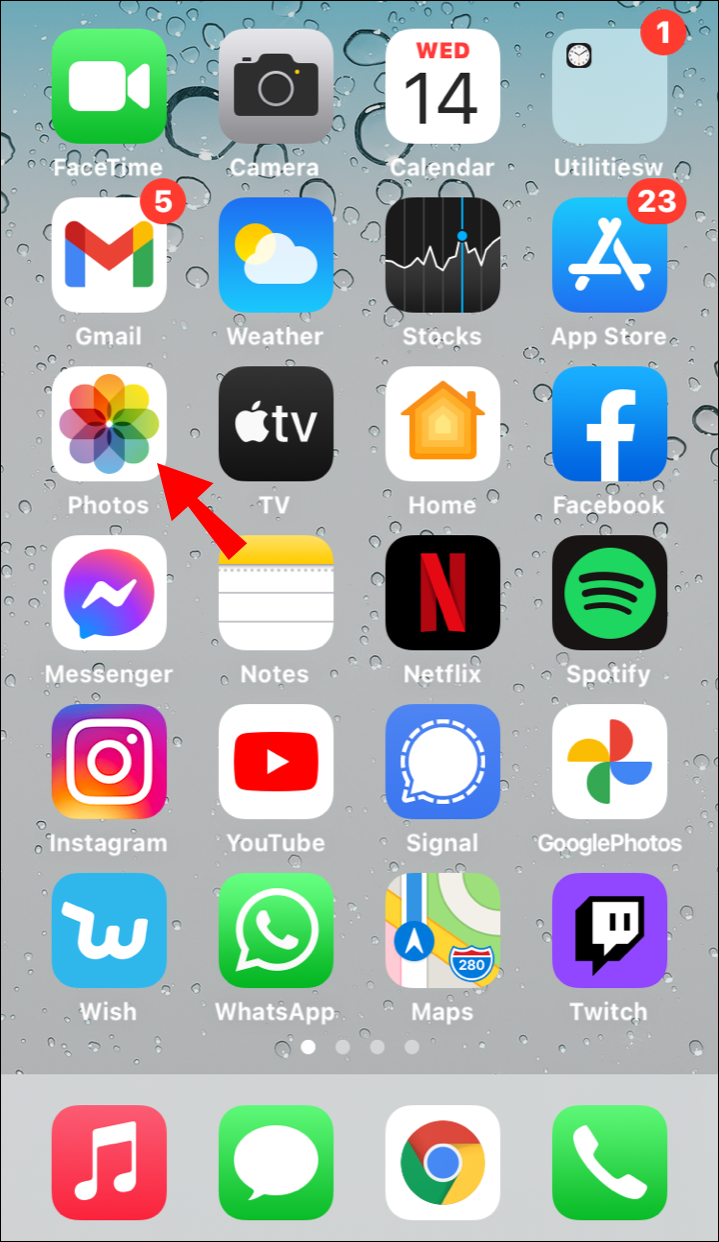Image resolution: width=719 pixels, height=1242 pixels.
Task: Open the Phone app in the dock
Action: (x=609, y=1162)
